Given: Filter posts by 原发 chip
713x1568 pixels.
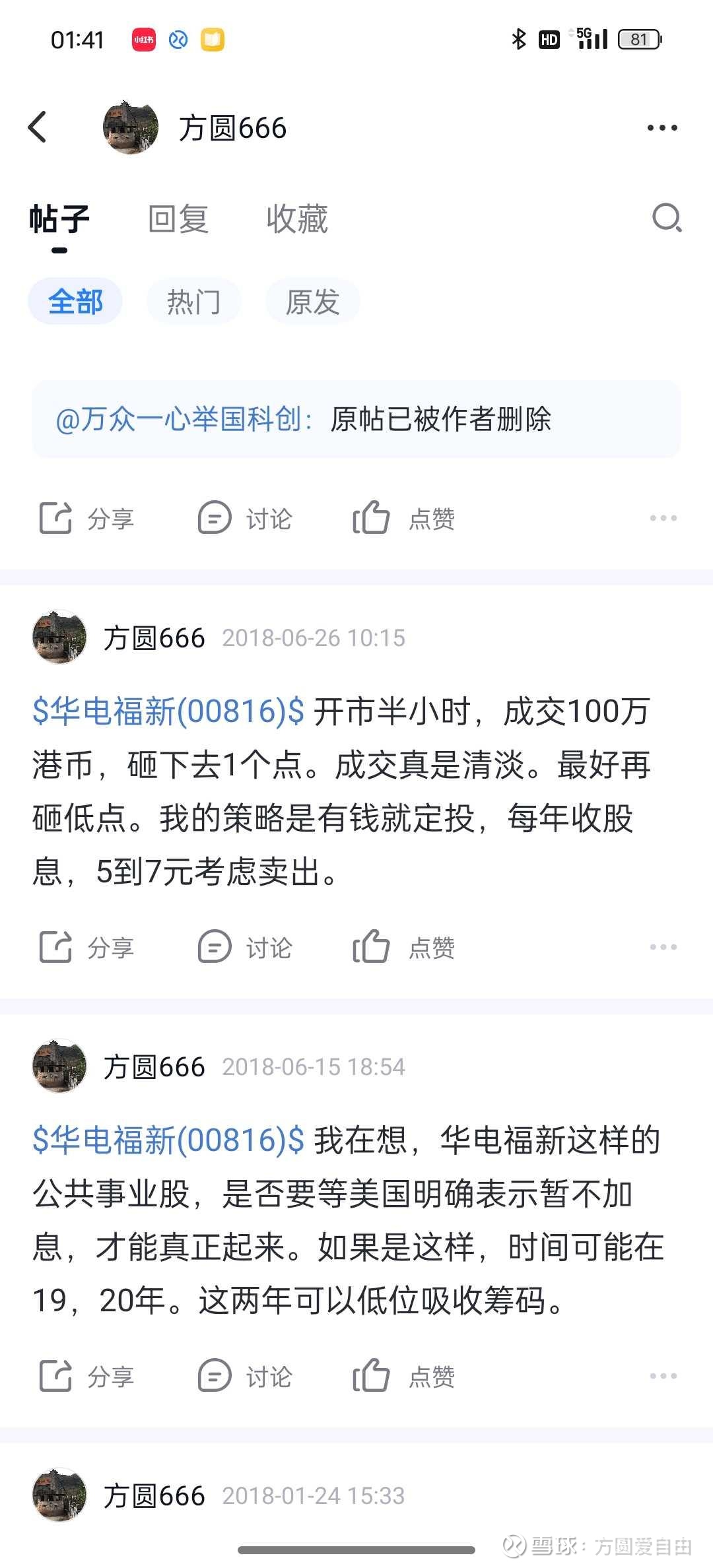Looking at the screenshot, I should 312,302.
